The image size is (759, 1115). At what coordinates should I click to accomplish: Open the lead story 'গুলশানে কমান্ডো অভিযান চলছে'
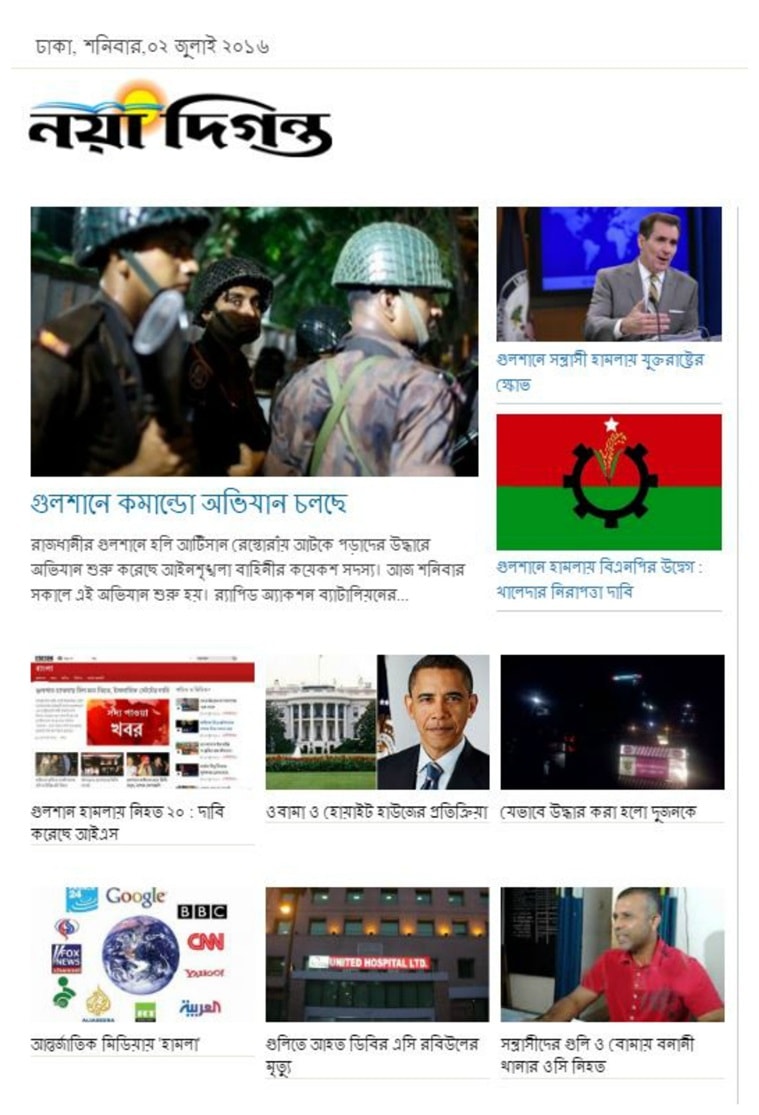pos(188,504)
